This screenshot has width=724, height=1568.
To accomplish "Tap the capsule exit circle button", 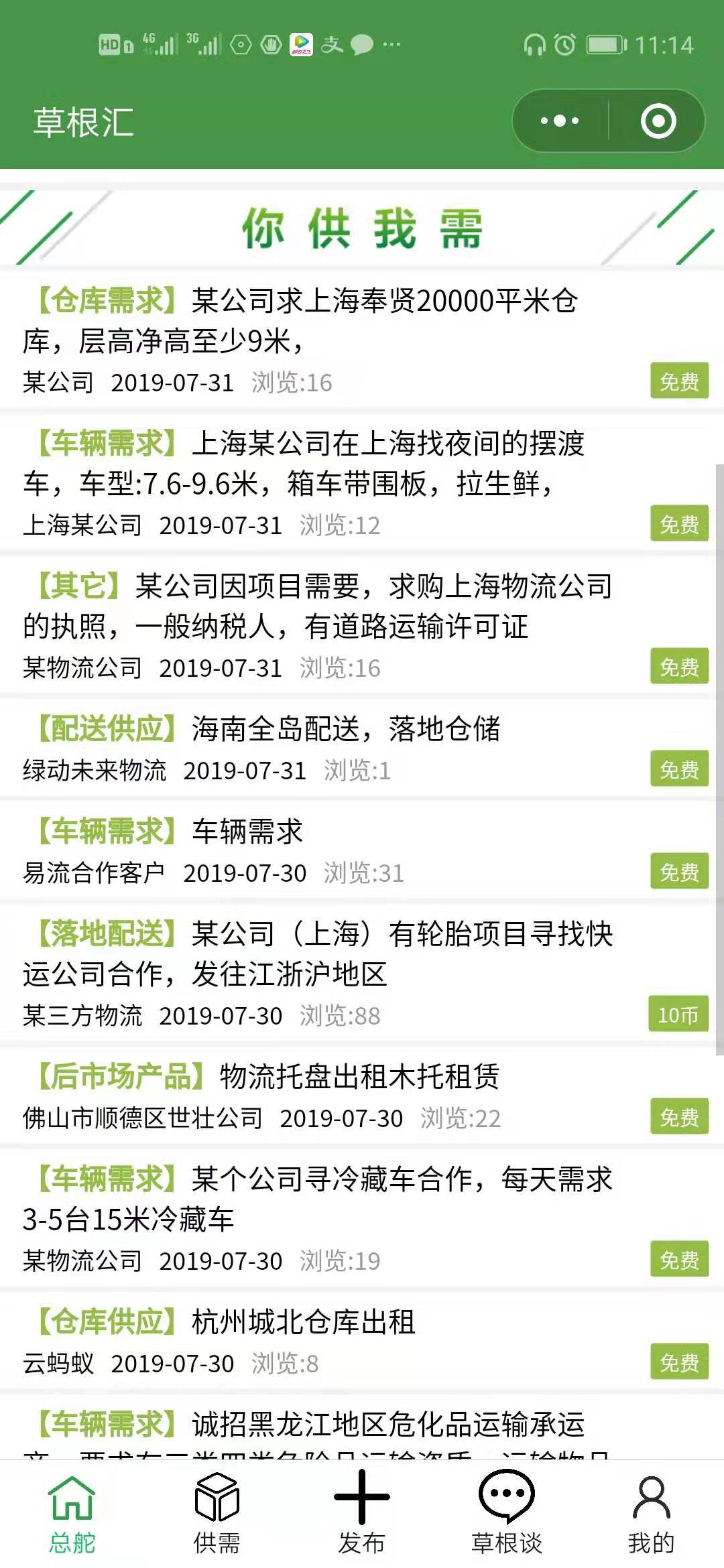I will (660, 119).
